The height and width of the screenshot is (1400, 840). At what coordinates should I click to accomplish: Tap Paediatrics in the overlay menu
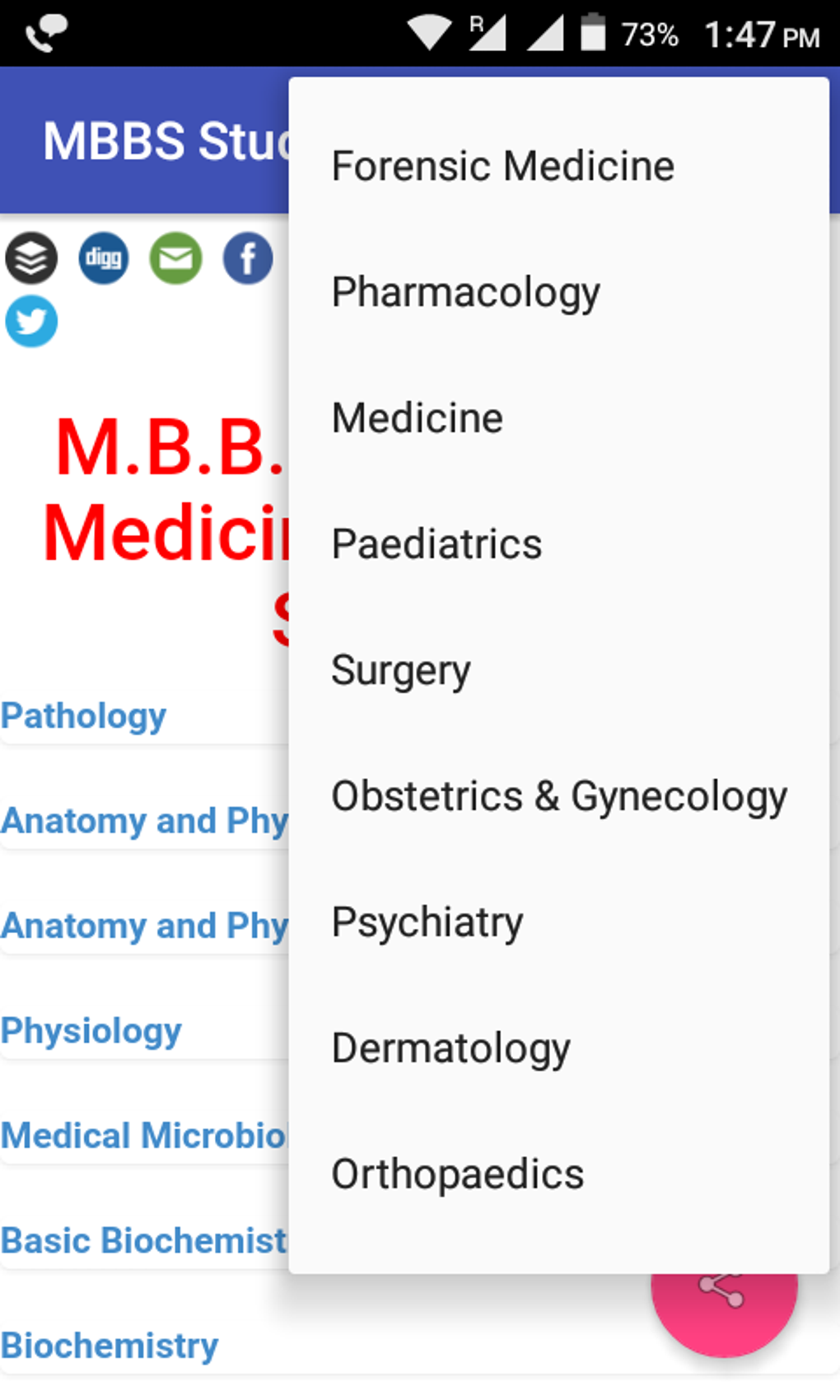pos(436,544)
